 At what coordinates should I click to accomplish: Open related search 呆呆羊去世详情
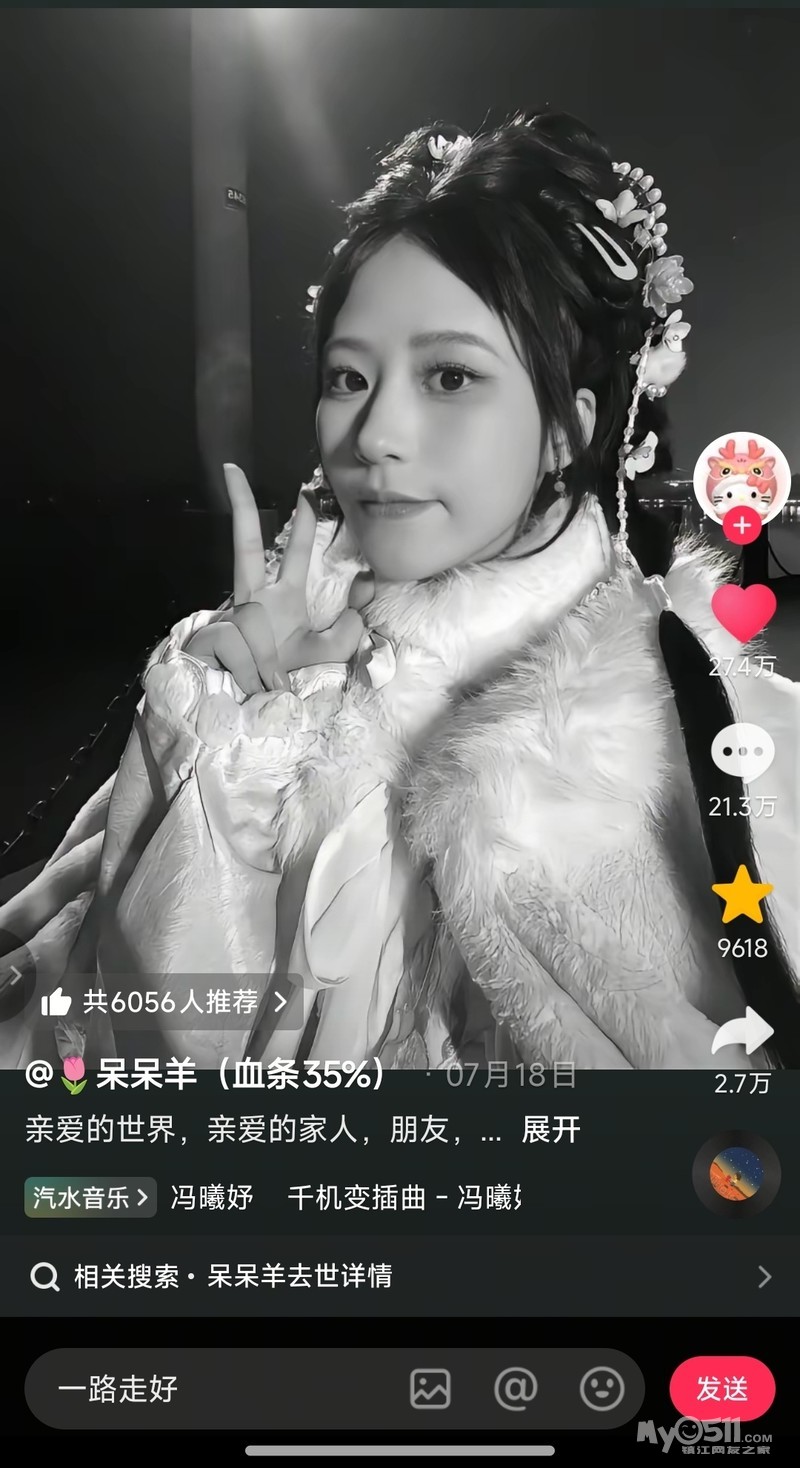coord(400,1276)
